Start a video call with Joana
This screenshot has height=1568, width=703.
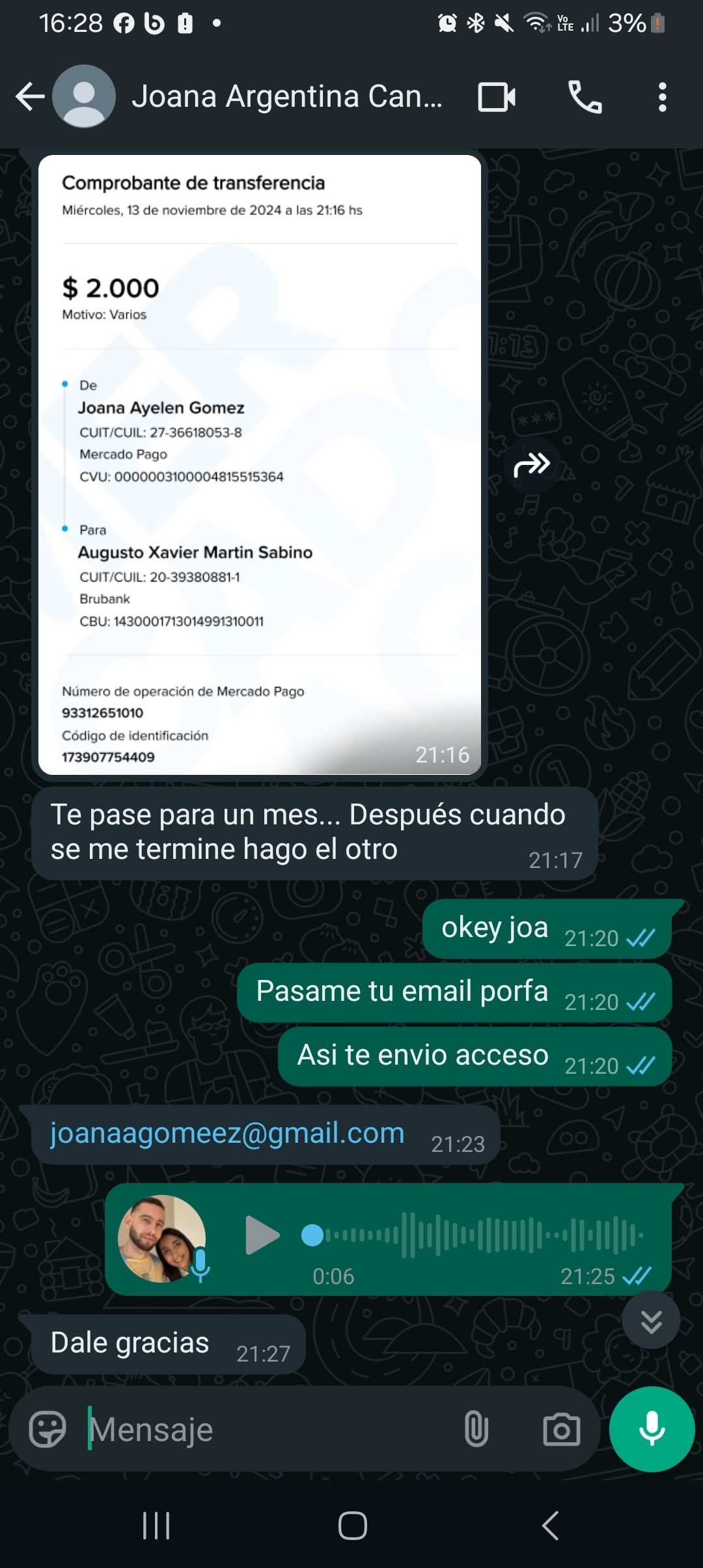[x=497, y=98]
